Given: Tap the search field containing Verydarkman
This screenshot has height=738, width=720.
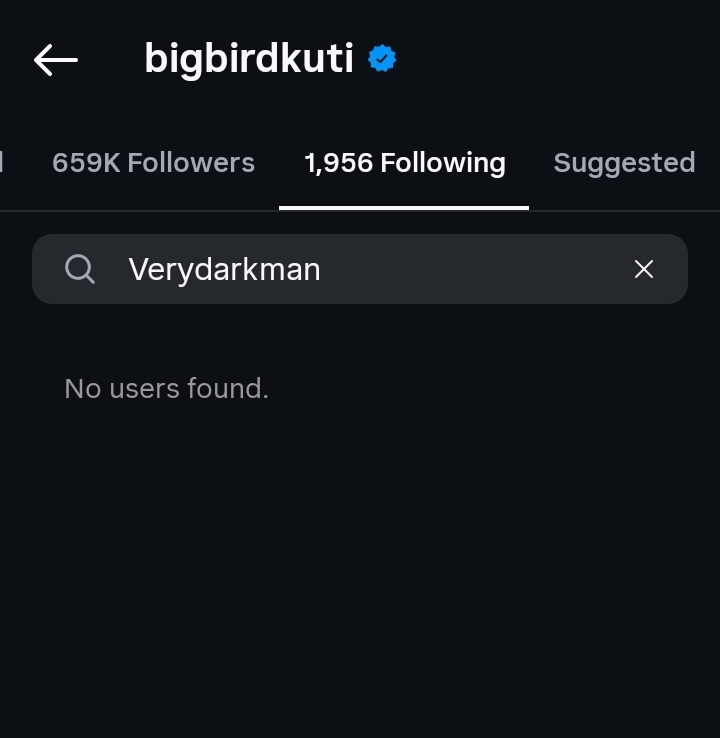Looking at the screenshot, I should point(360,269).
